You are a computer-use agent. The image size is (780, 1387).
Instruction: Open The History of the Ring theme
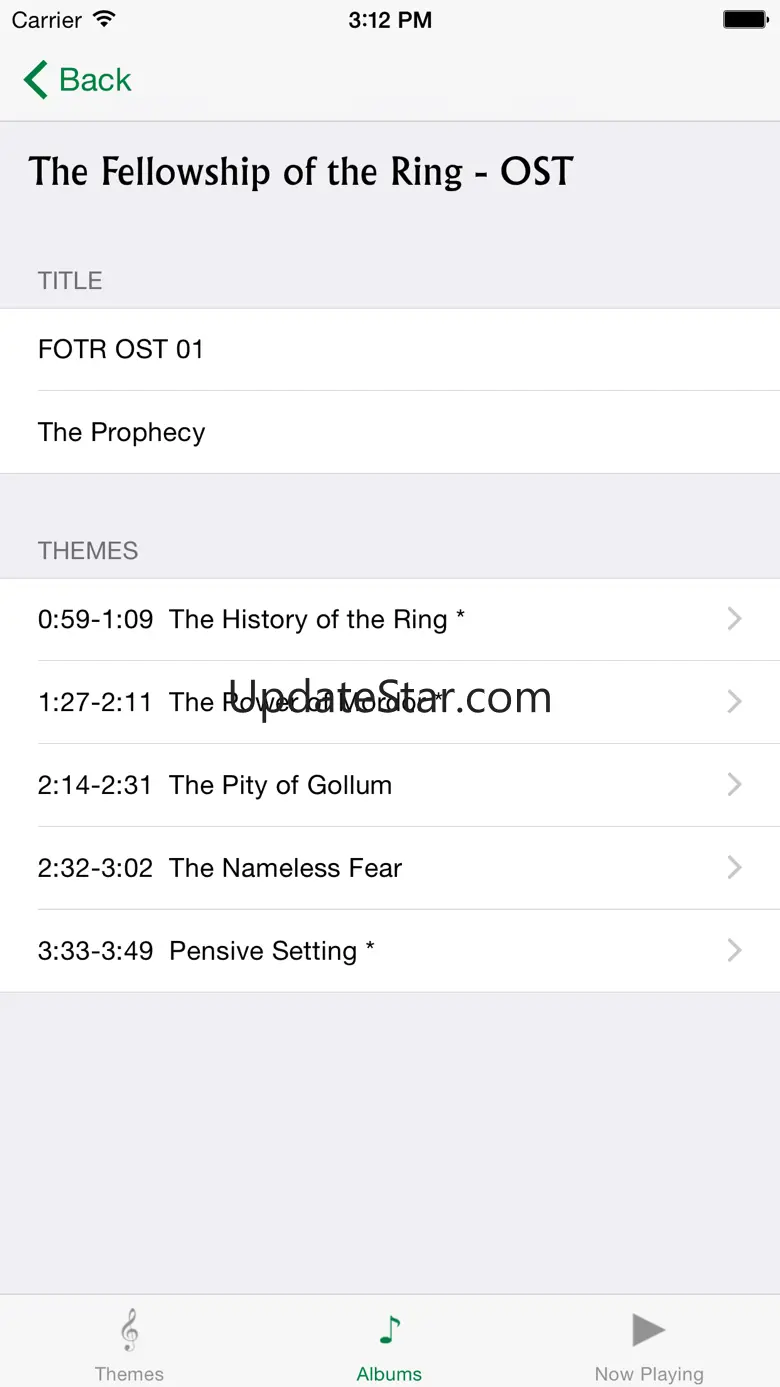390,619
